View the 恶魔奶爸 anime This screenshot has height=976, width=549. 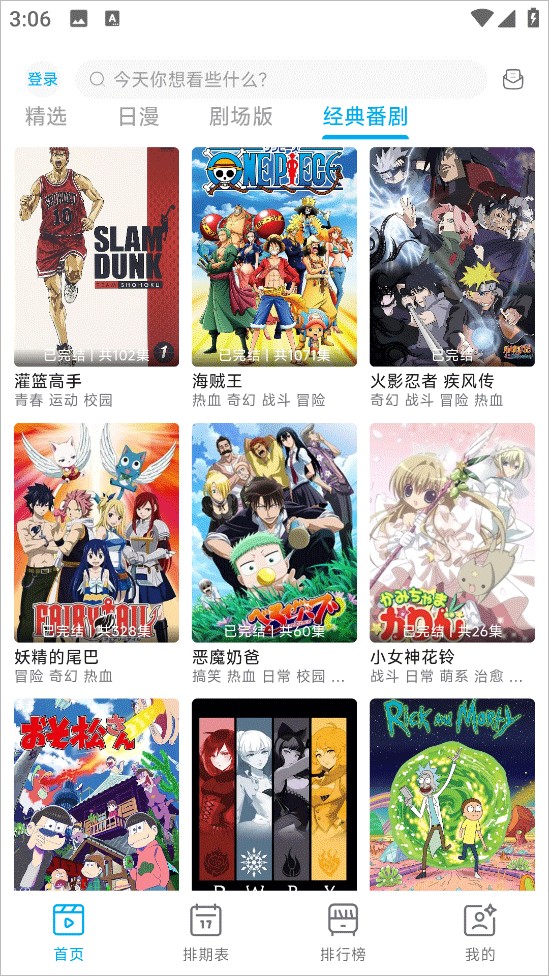274,553
